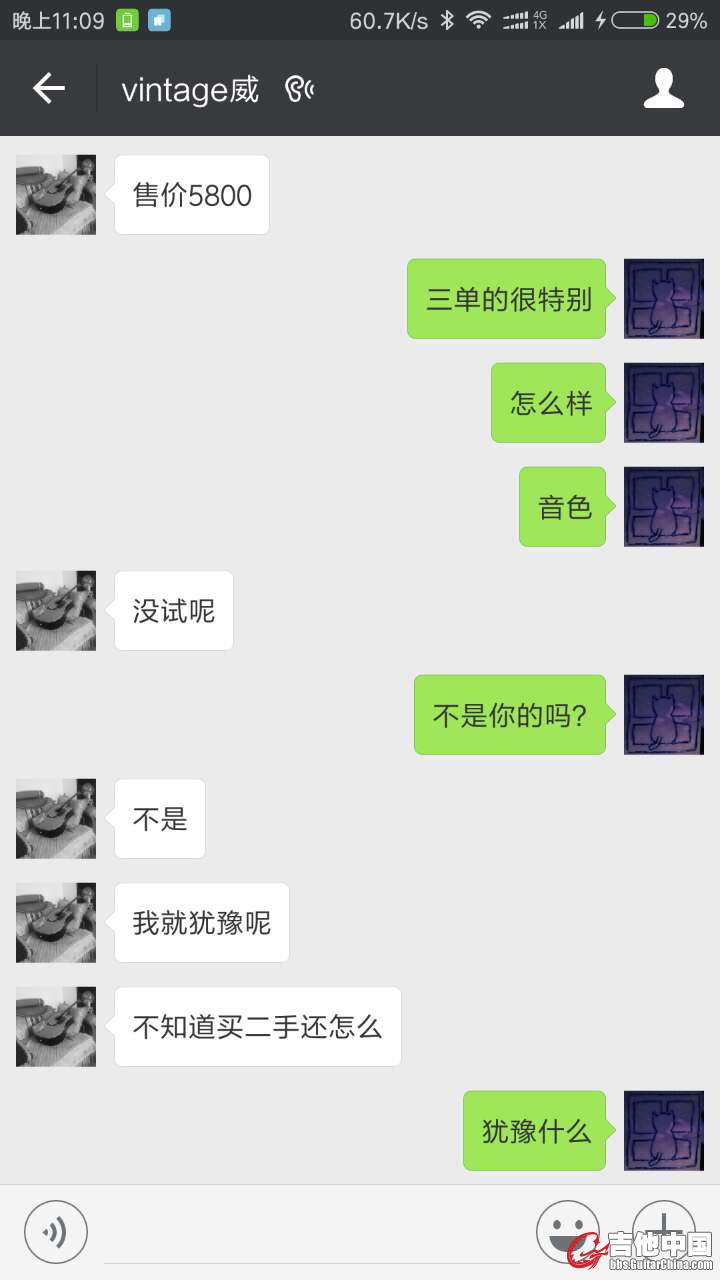Open sender avatar beside 没试呢 message
This screenshot has height=1280, width=720.
point(56,611)
